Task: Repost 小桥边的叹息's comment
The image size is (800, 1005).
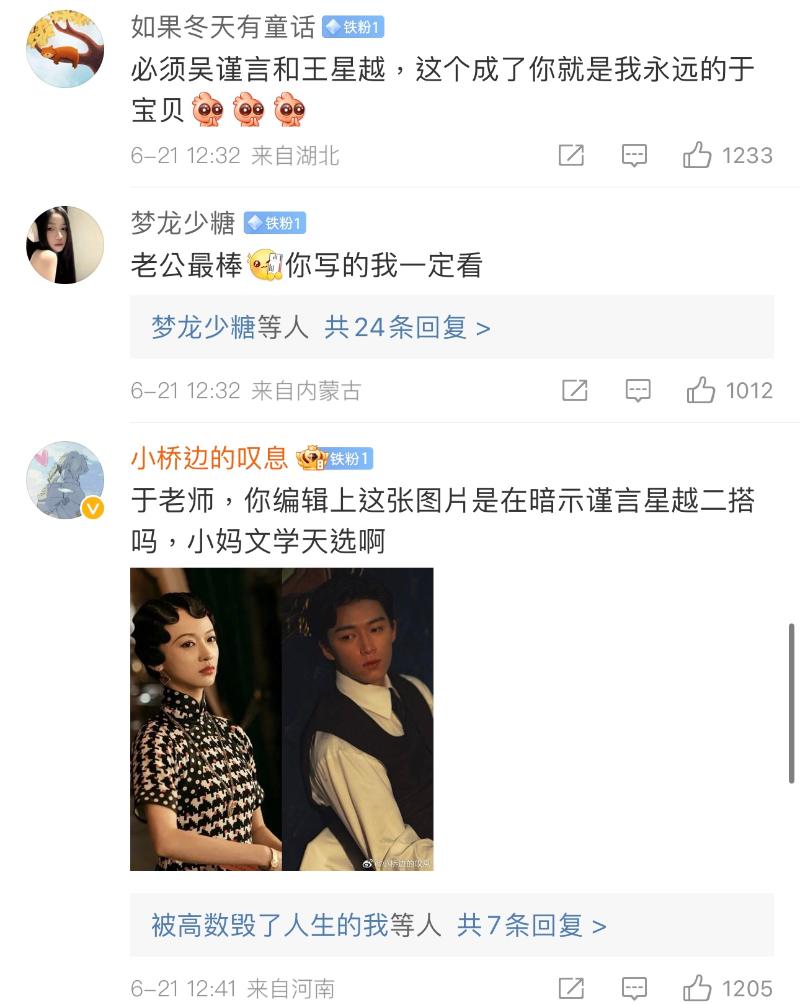Action: (x=571, y=989)
